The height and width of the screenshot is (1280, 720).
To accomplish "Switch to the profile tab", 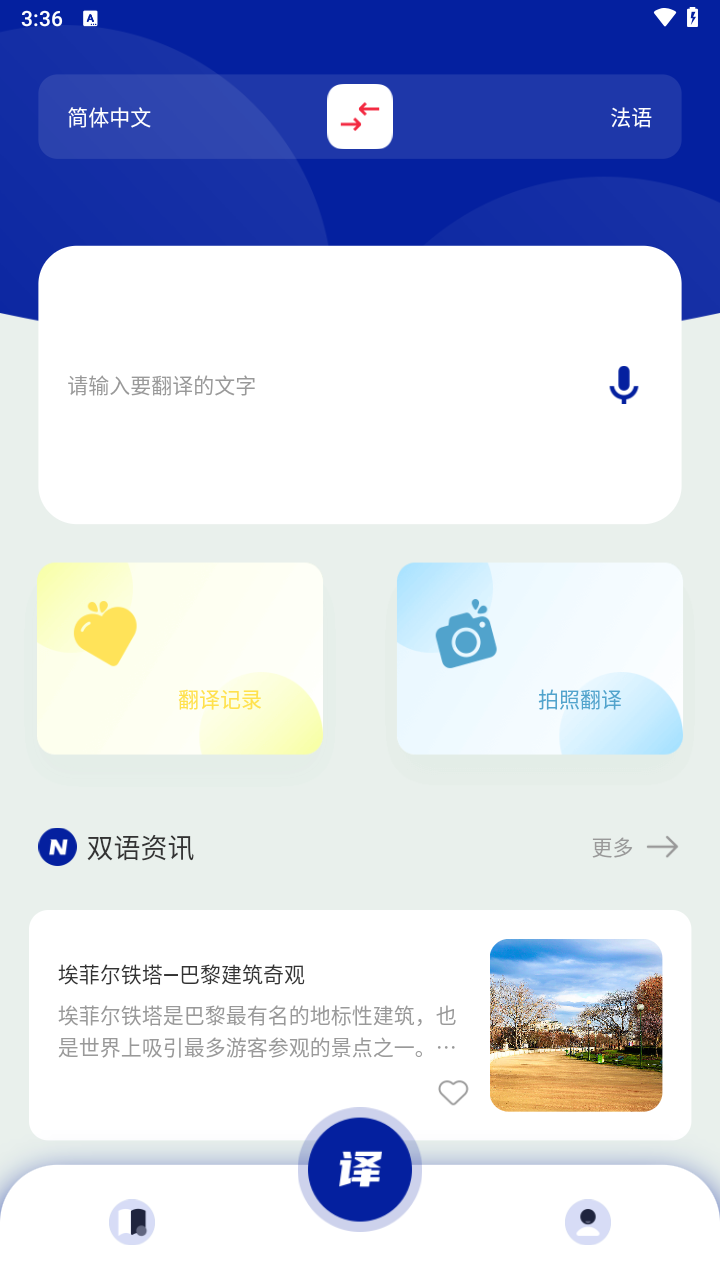I will click(x=588, y=1222).
